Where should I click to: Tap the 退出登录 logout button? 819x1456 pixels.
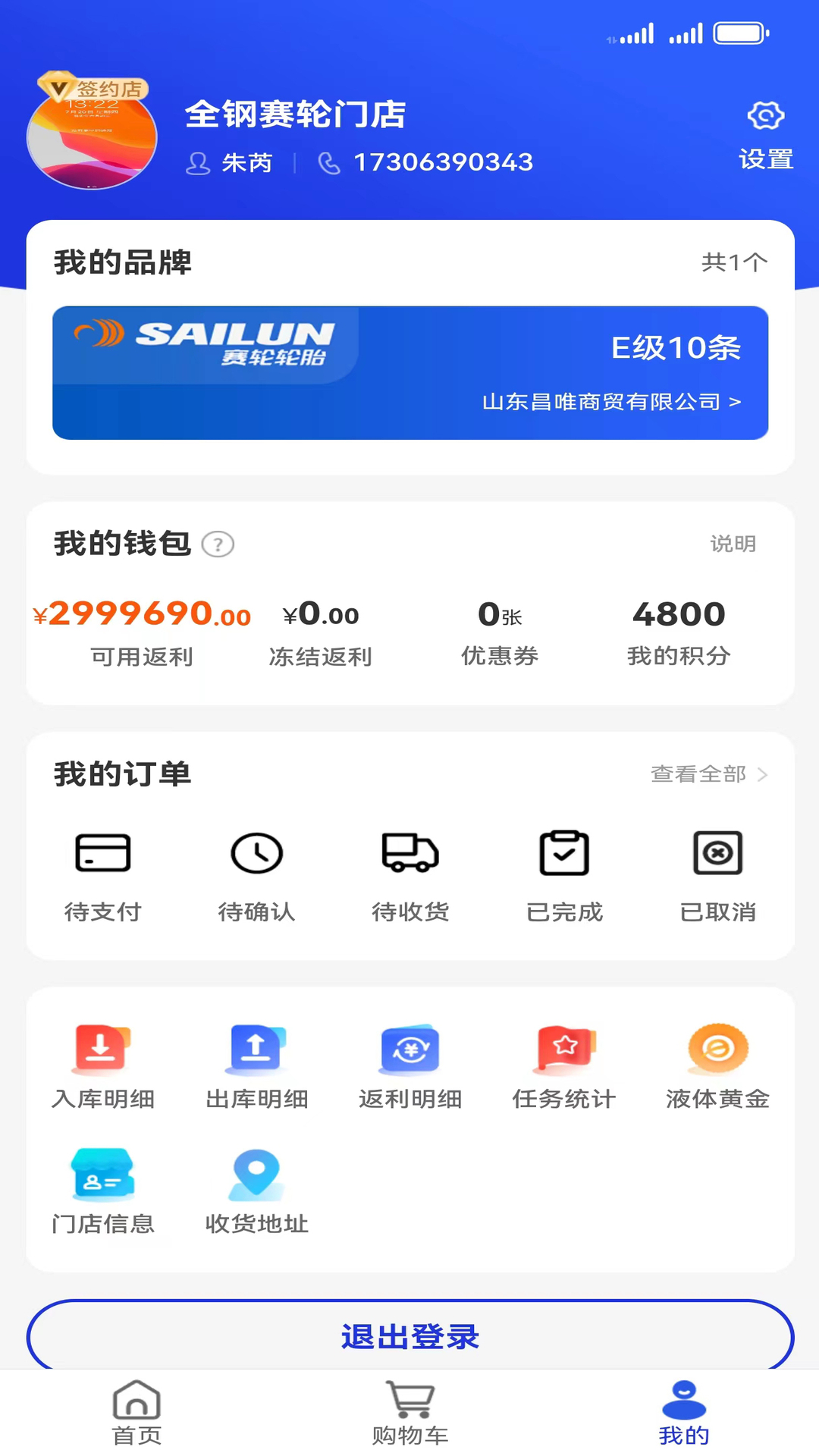tap(409, 1338)
